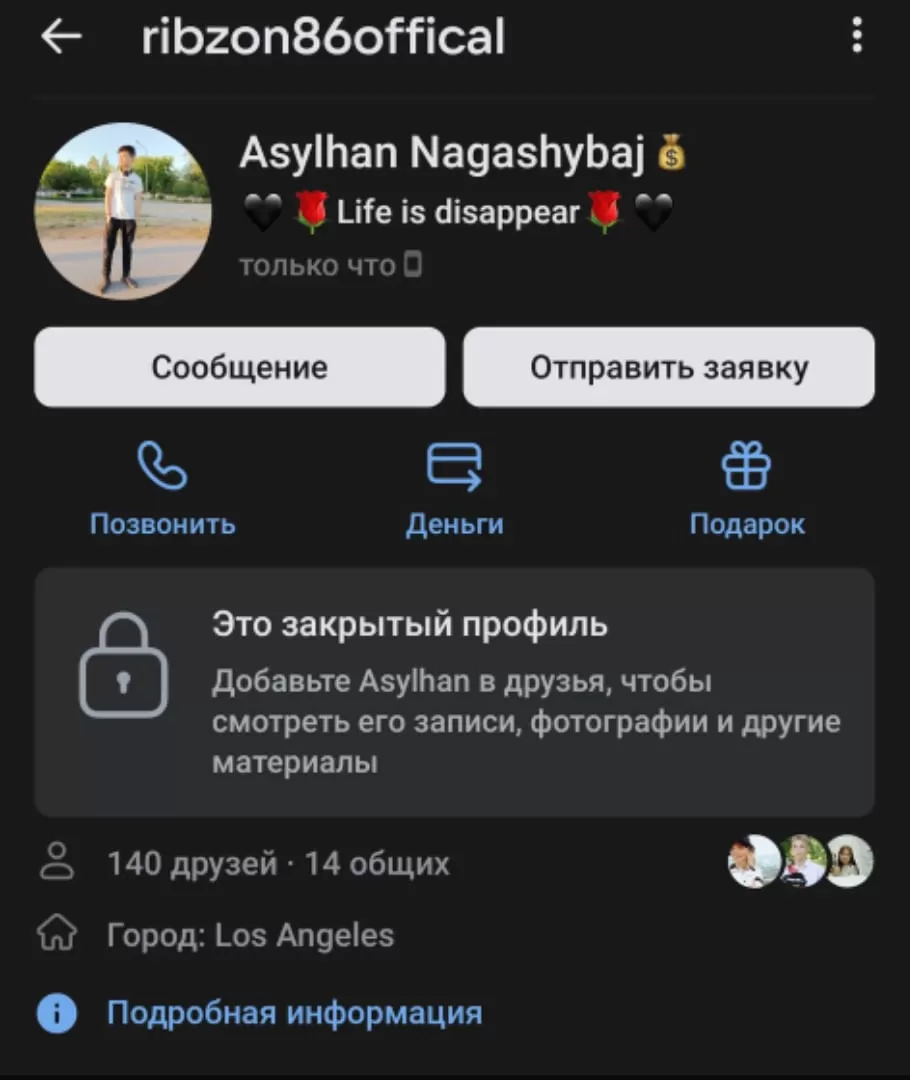Screen dimensions: 910x1080
Task: Open the 140 друзей friends list
Action: pos(192,864)
